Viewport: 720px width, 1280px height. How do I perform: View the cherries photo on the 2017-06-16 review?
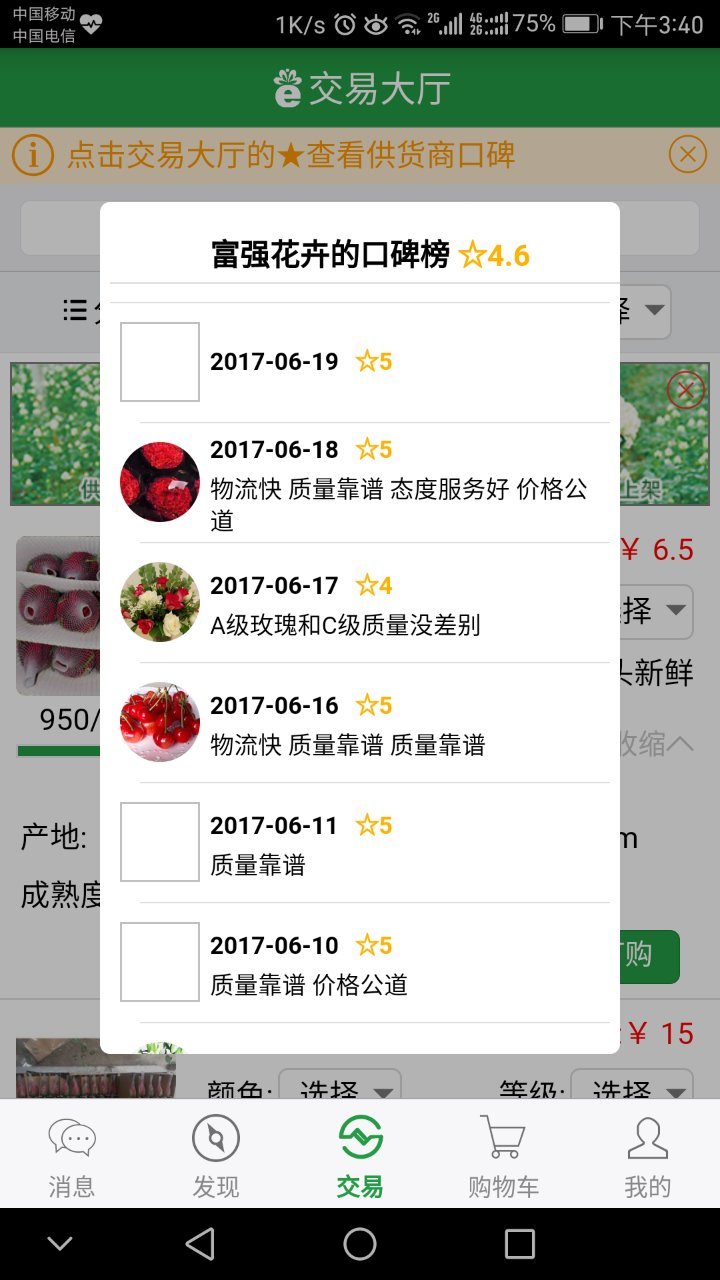(159, 722)
